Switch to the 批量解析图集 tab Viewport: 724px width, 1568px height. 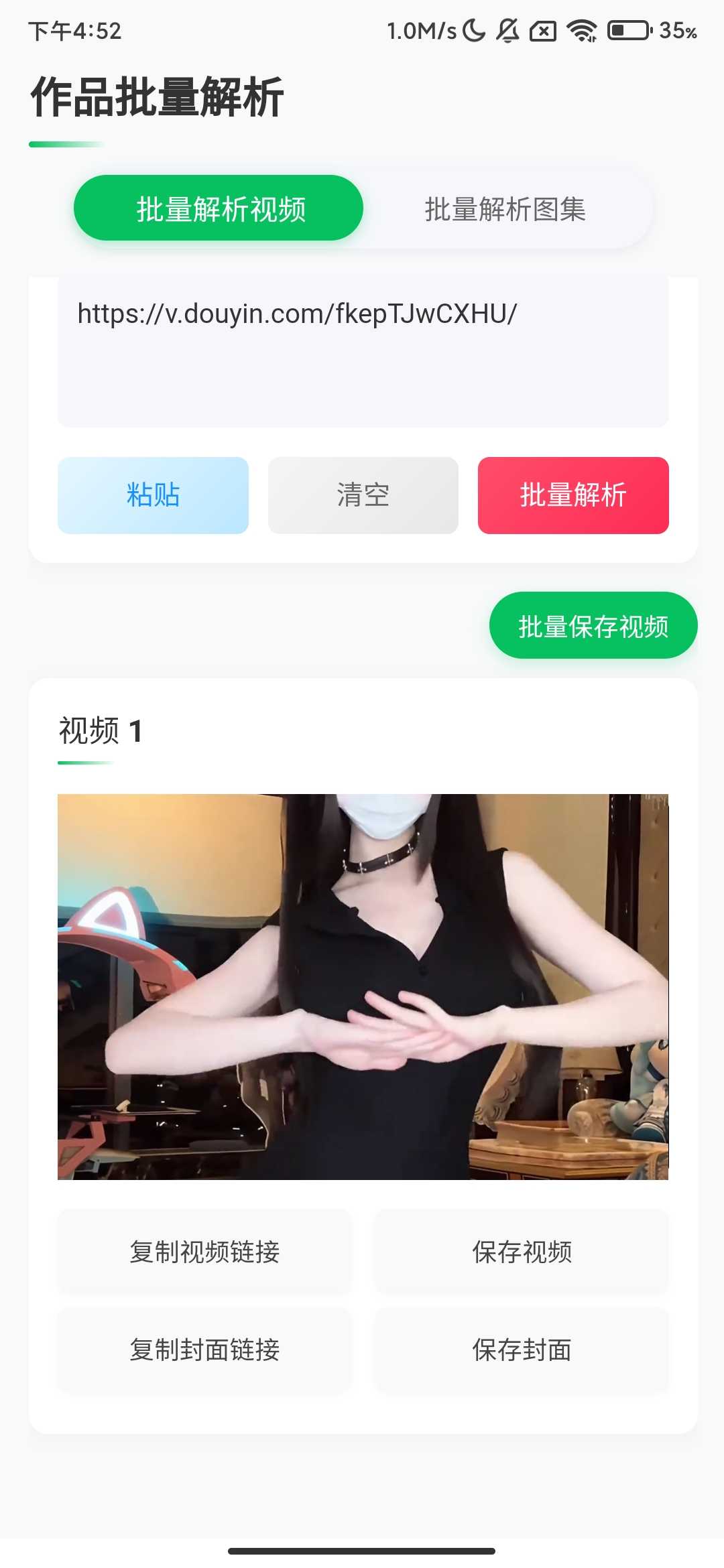pos(505,209)
